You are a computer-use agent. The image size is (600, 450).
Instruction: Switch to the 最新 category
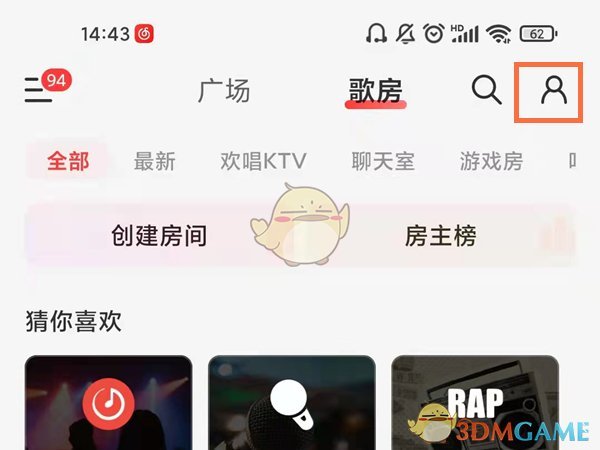(154, 161)
